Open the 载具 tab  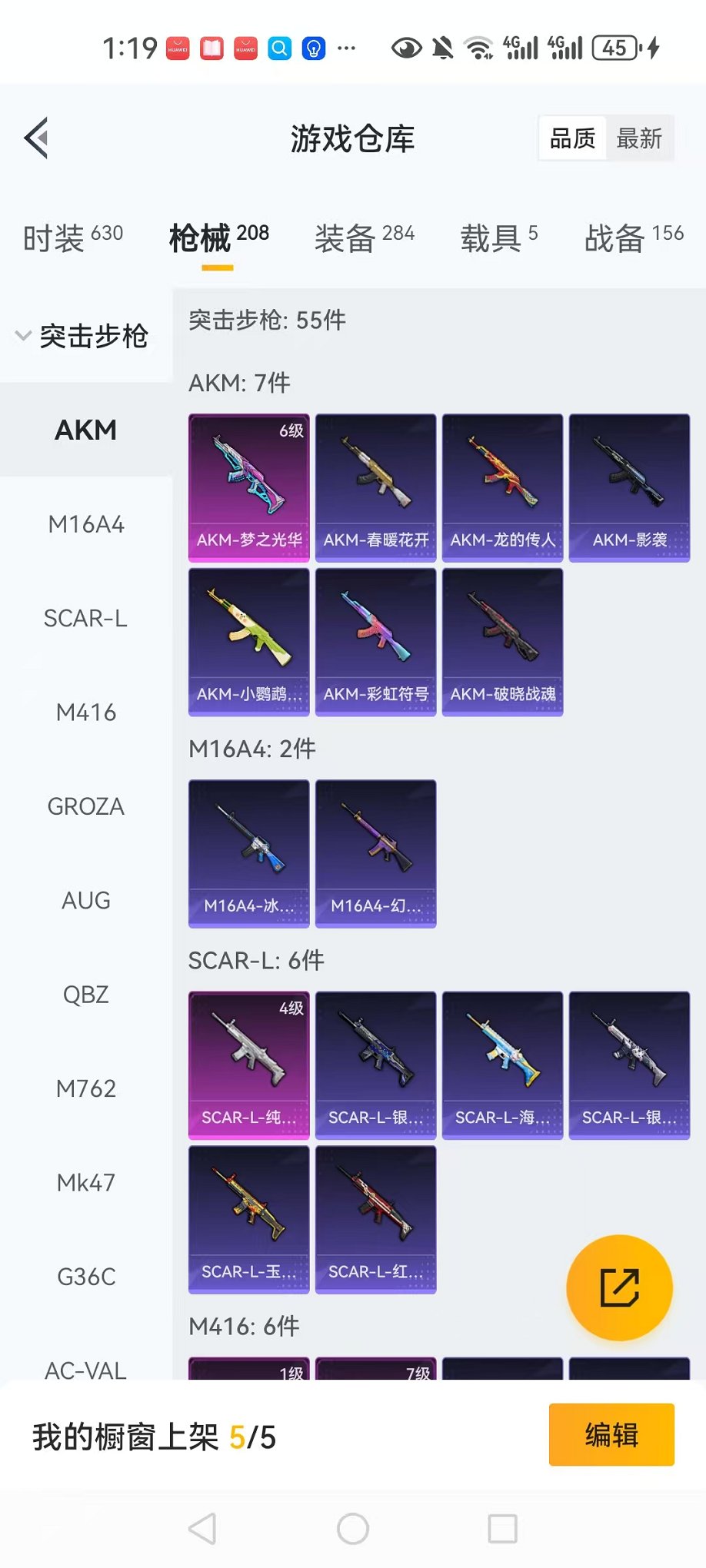(498, 238)
